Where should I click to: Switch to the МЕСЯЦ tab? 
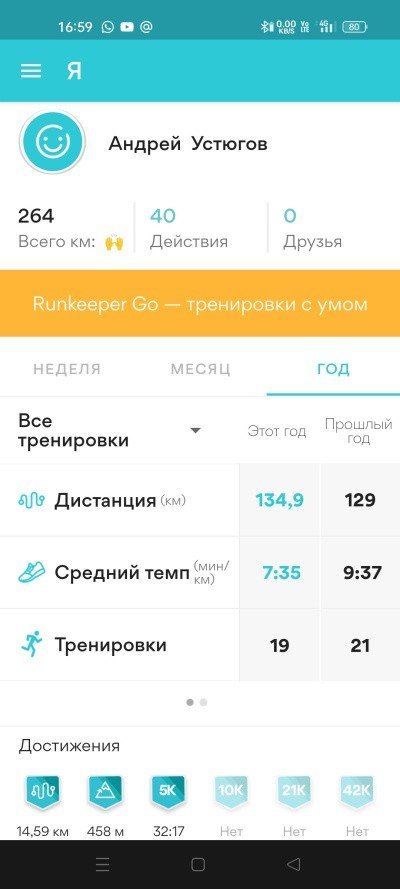coord(201,369)
